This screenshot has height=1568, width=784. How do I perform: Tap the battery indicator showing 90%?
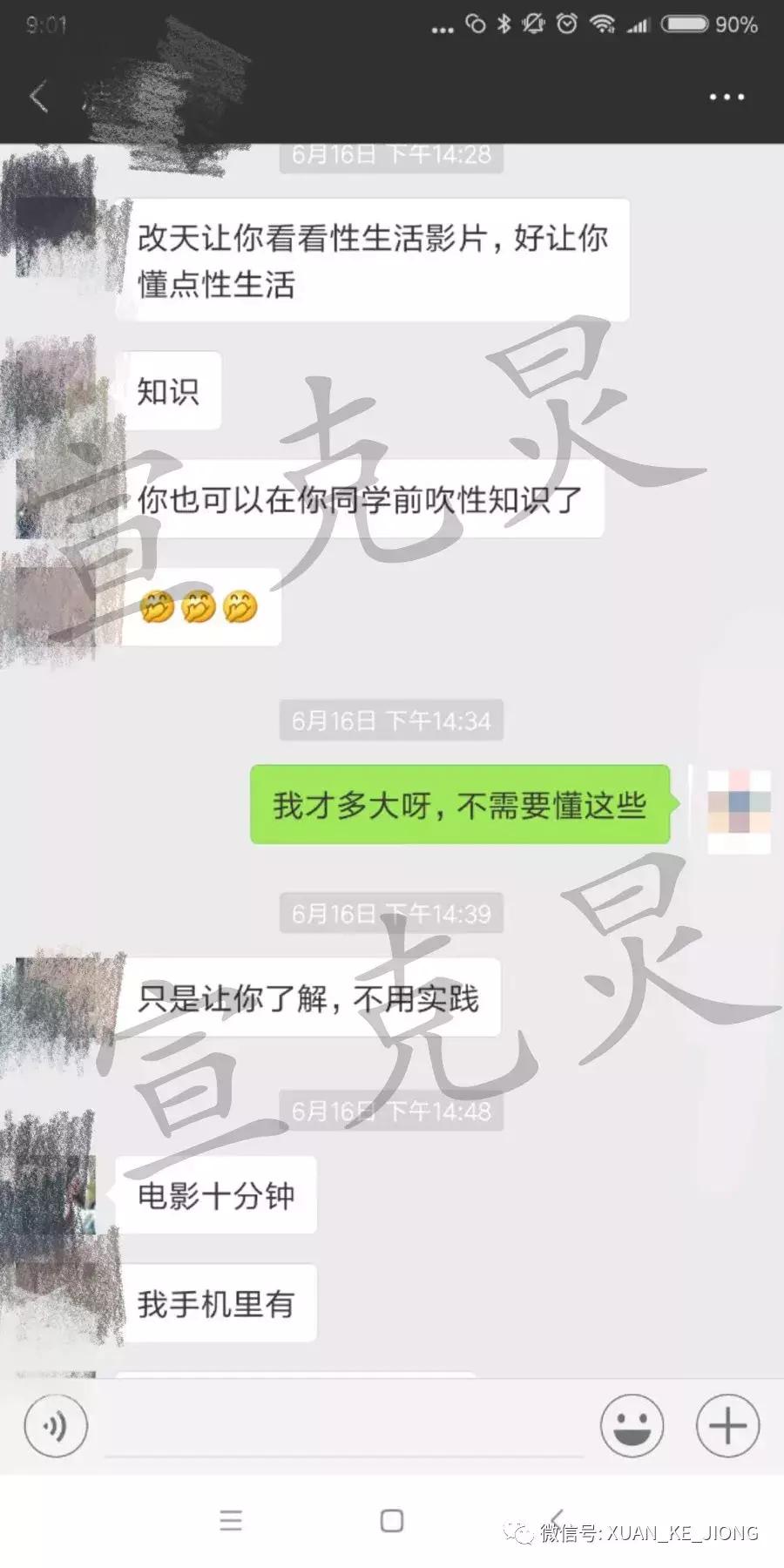pyautogui.click(x=688, y=24)
